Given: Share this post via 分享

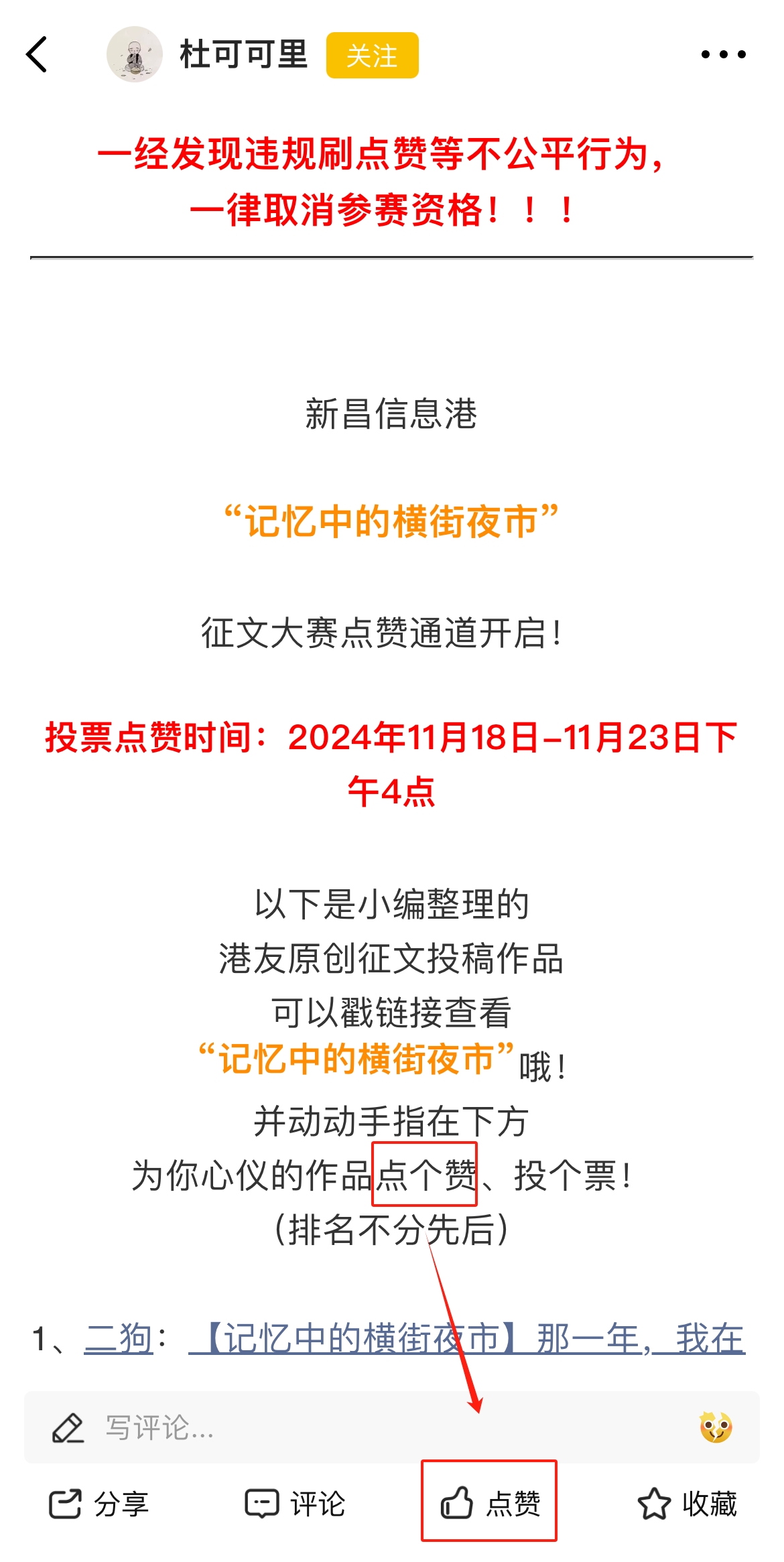Looking at the screenshot, I should click(99, 1504).
